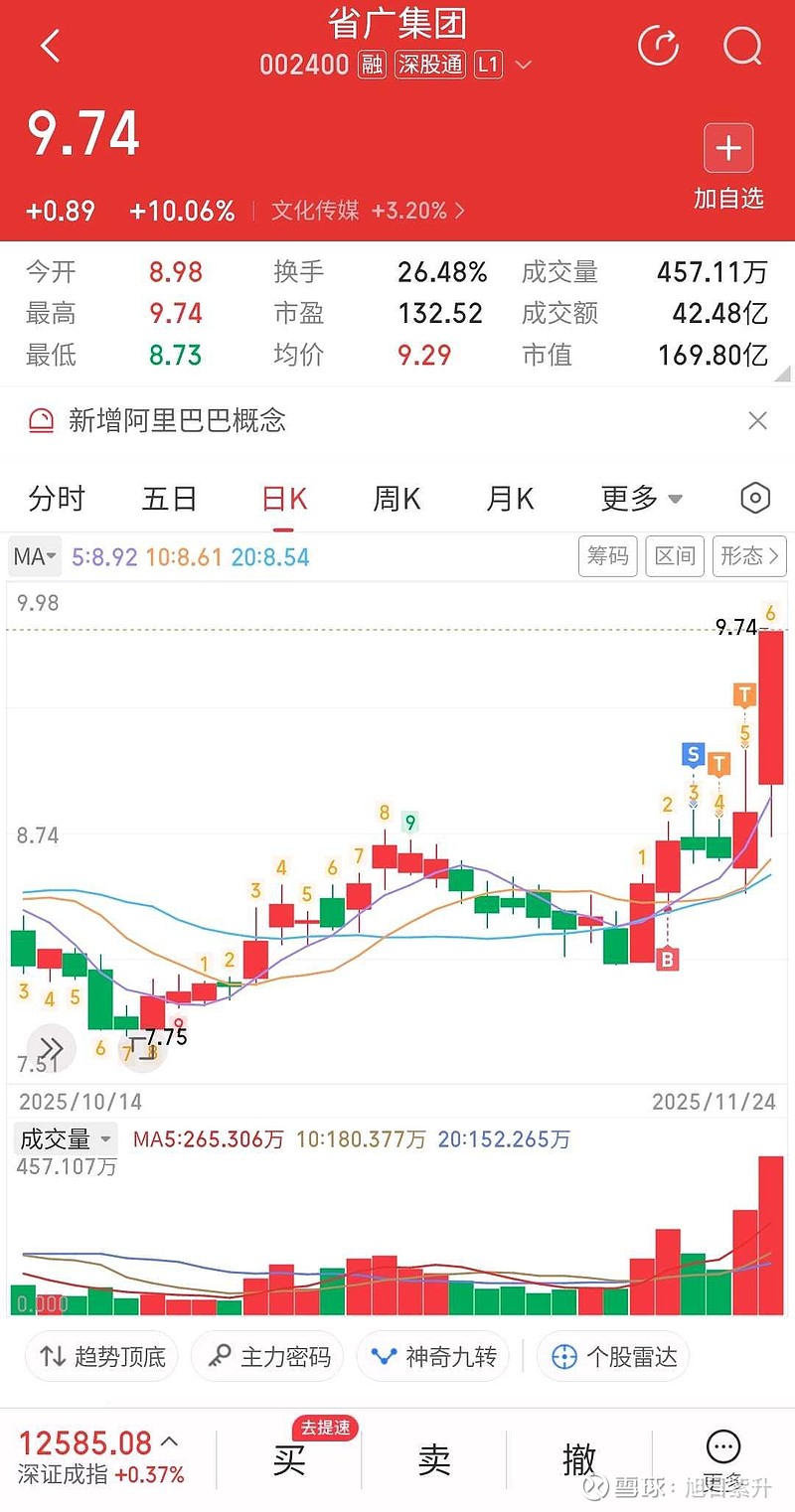Image resolution: width=795 pixels, height=1512 pixels.
Task: Open the MA moving average dropdown
Action: (34, 556)
